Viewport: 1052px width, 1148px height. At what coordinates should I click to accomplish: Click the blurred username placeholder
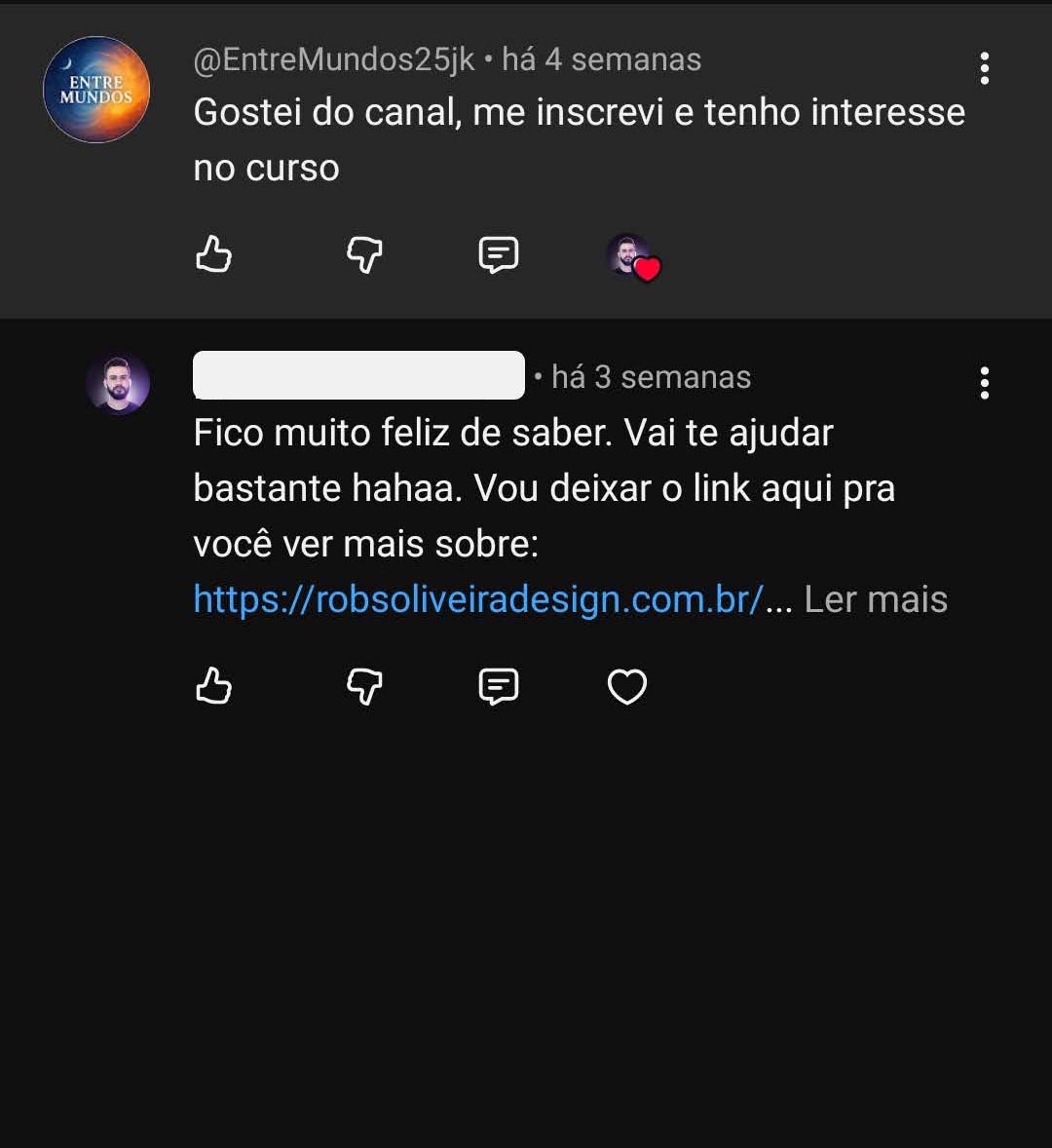(358, 375)
